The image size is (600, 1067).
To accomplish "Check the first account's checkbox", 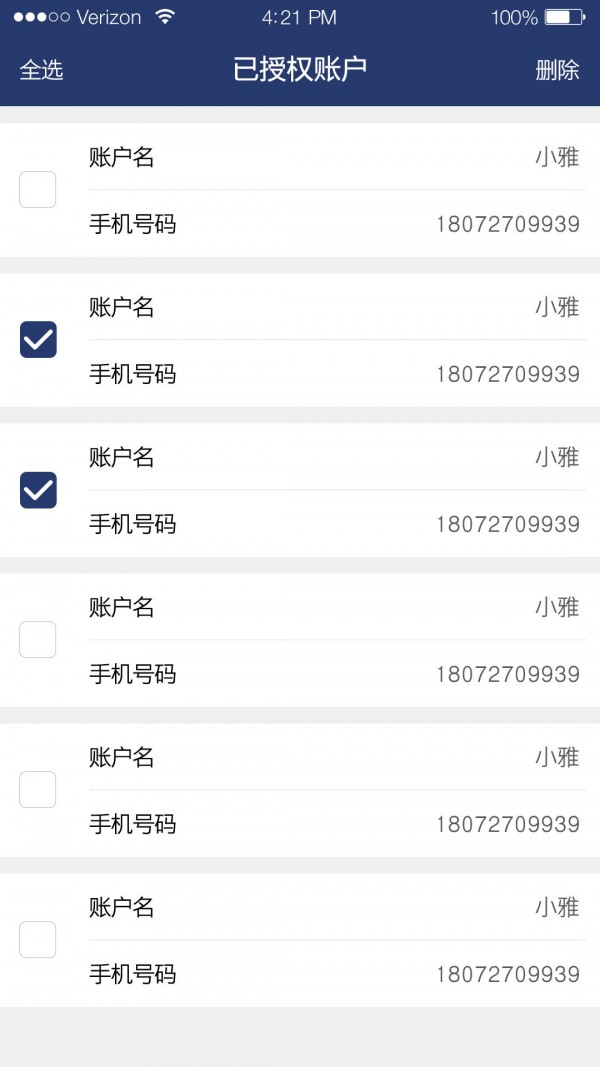I will (37, 189).
